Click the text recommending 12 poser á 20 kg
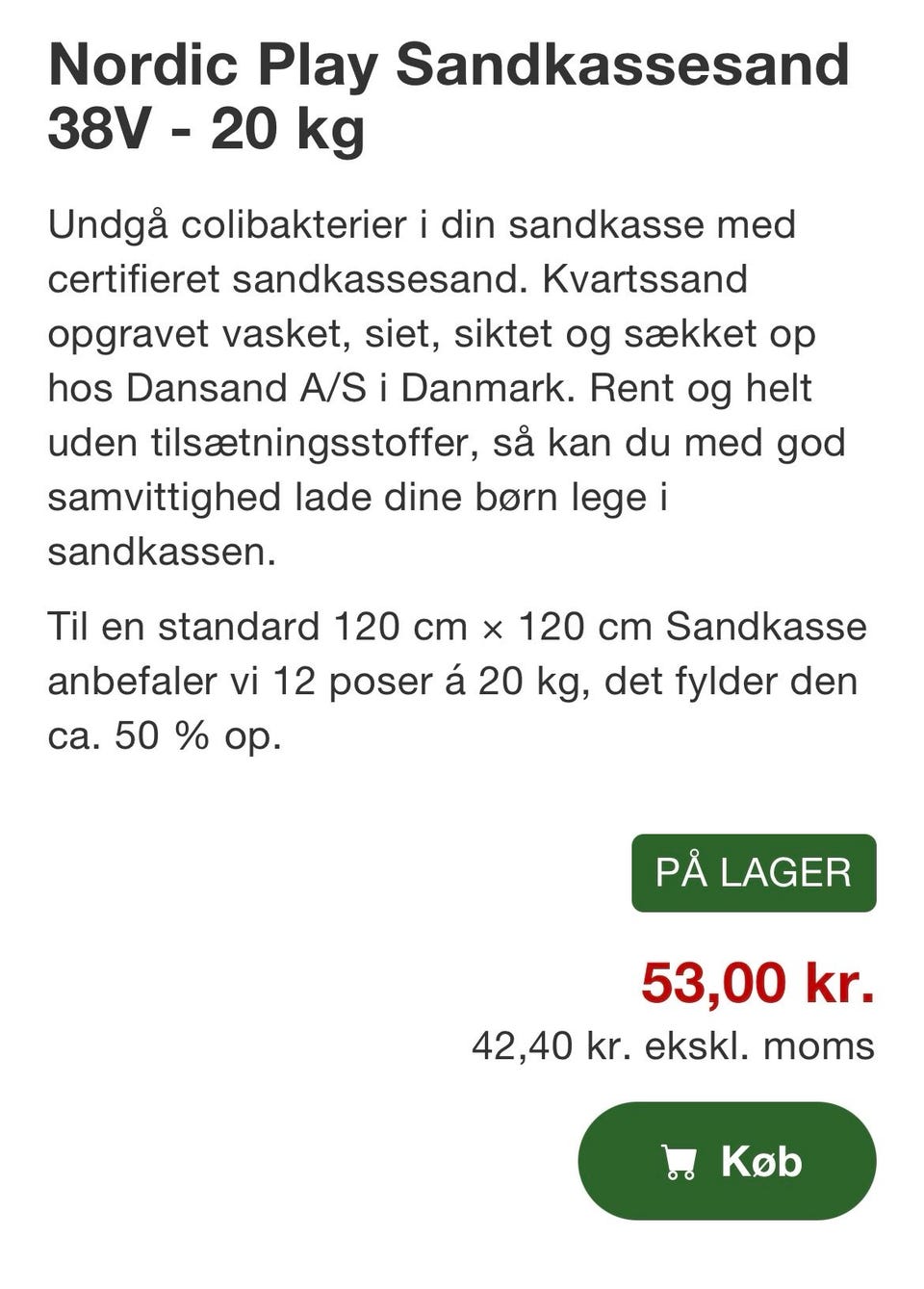924x1289 pixels. [x=452, y=682]
